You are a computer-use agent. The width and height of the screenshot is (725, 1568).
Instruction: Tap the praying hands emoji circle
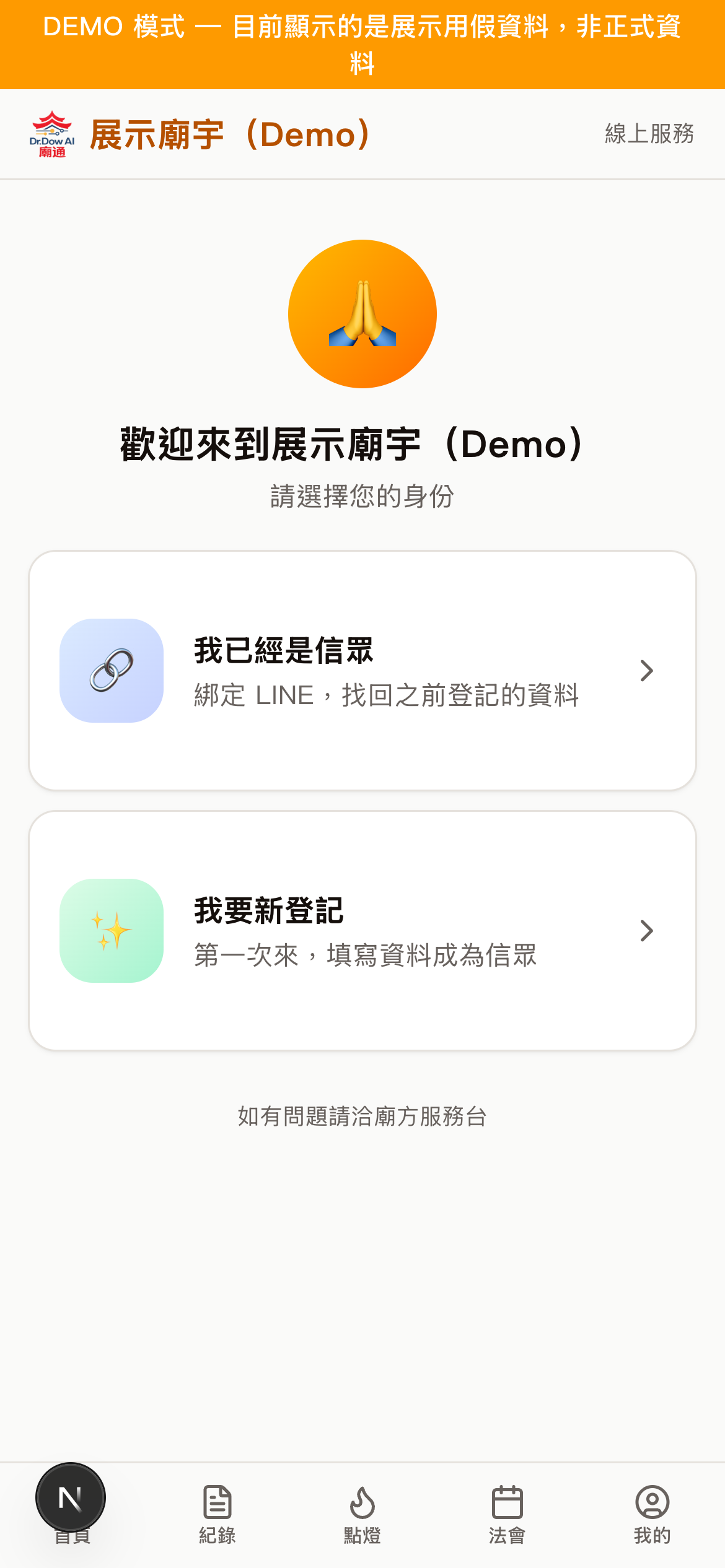362,314
